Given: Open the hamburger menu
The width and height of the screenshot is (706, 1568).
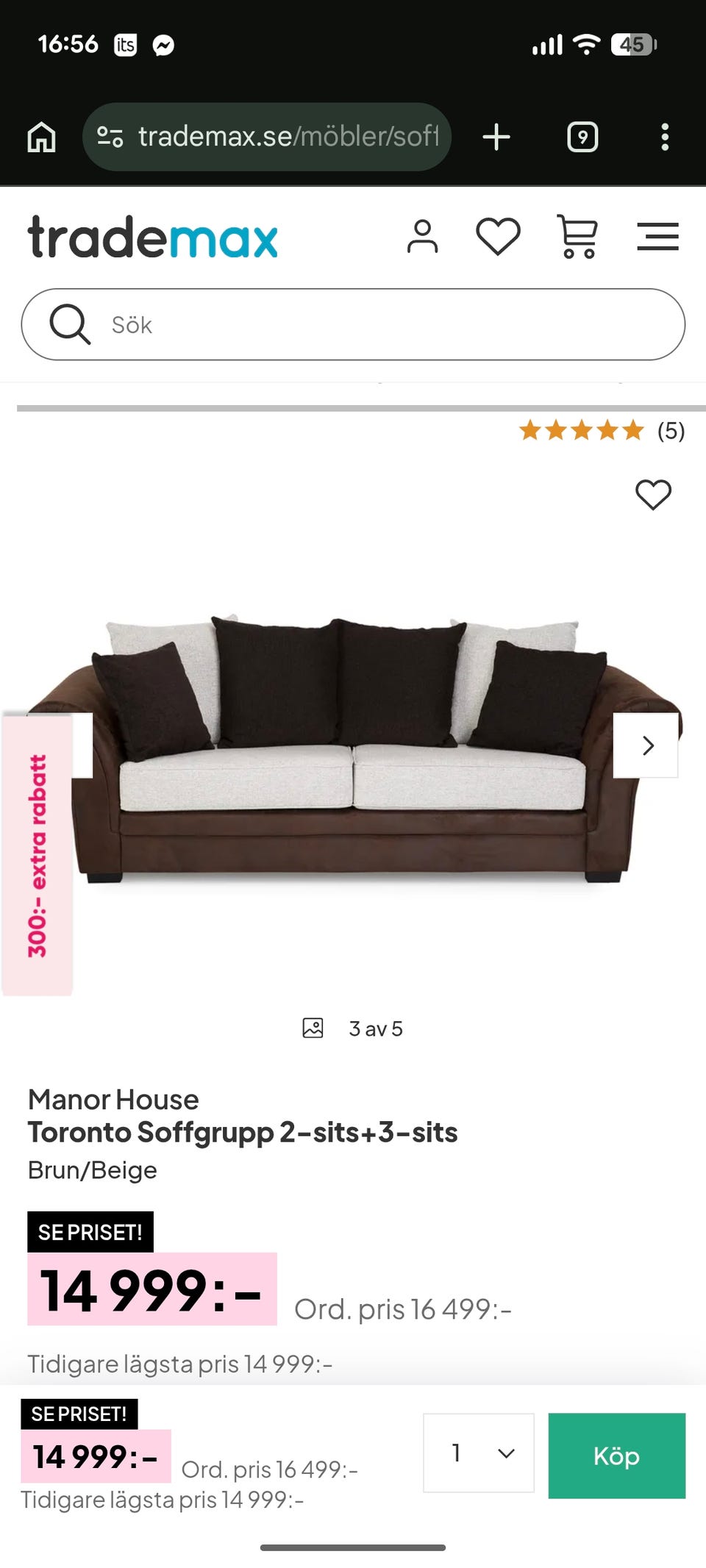Looking at the screenshot, I should (657, 237).
